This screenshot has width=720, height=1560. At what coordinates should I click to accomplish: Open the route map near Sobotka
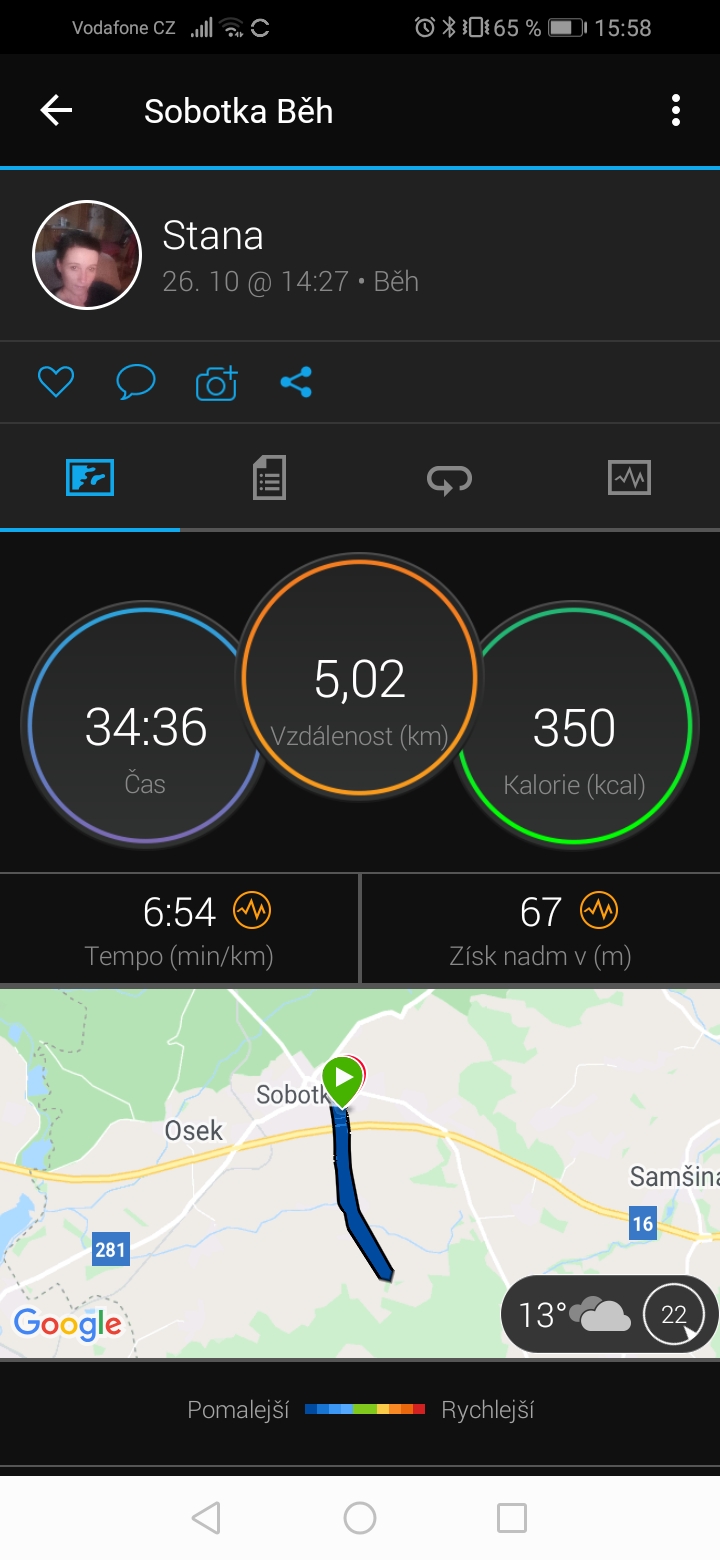[x=360, y=1173]
